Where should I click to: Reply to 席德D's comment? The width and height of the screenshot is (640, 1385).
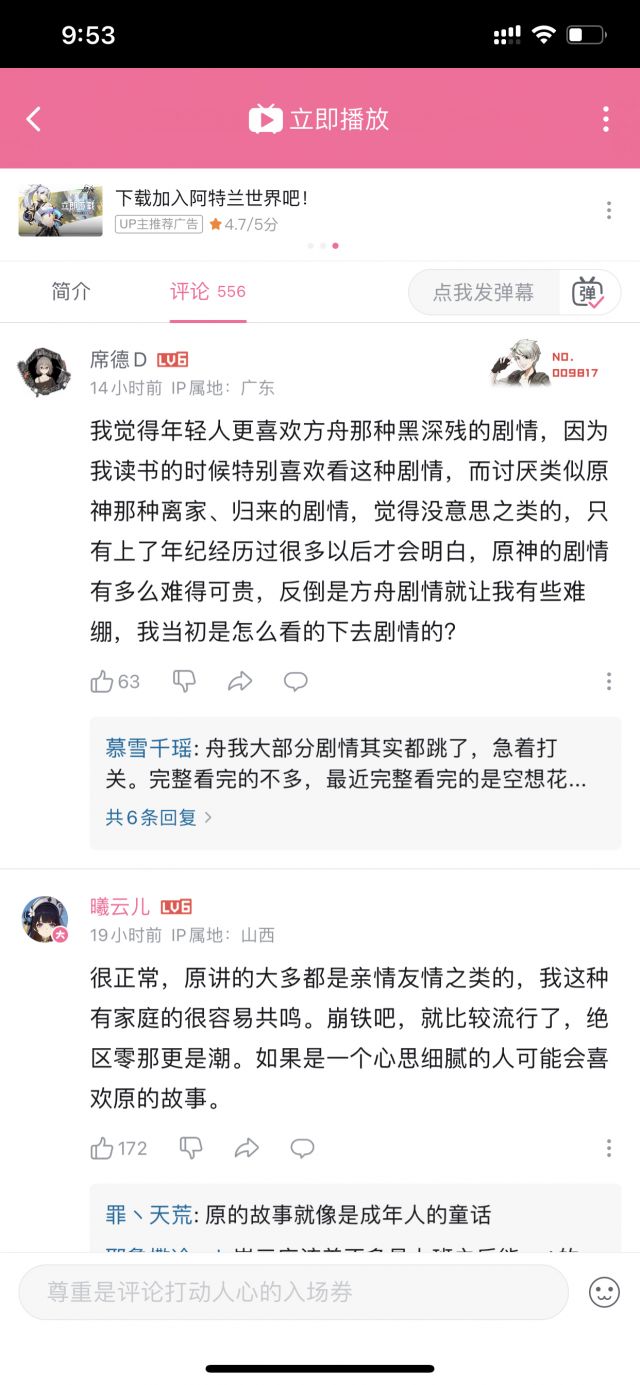295,681
